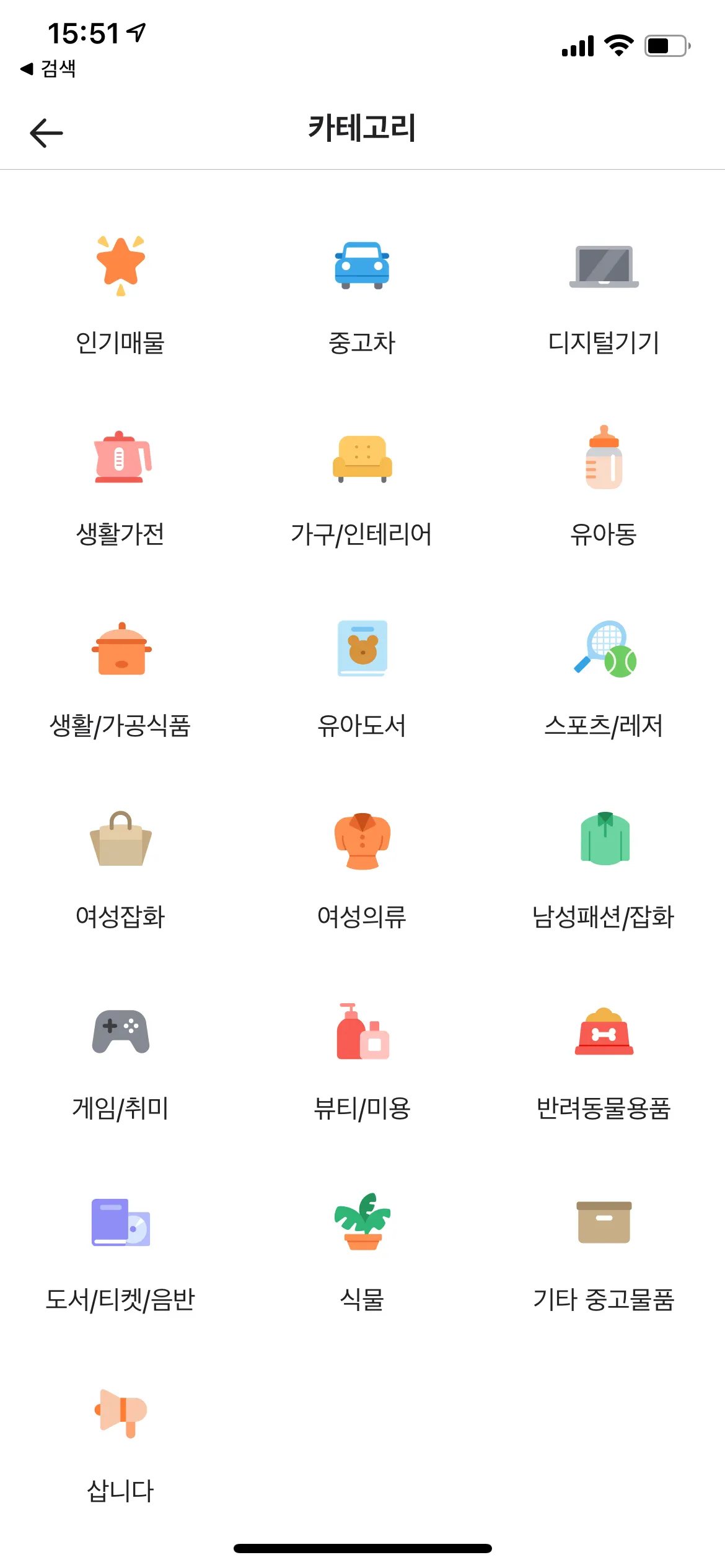
Task: Browse 유아도서 items
Action: [362, 678]
